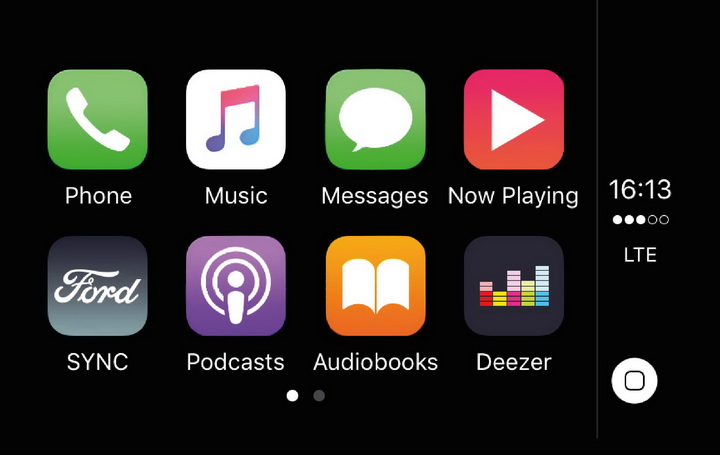Go to Now Playing
This screenshot has width=720, height=455.
tap(513, 119)
